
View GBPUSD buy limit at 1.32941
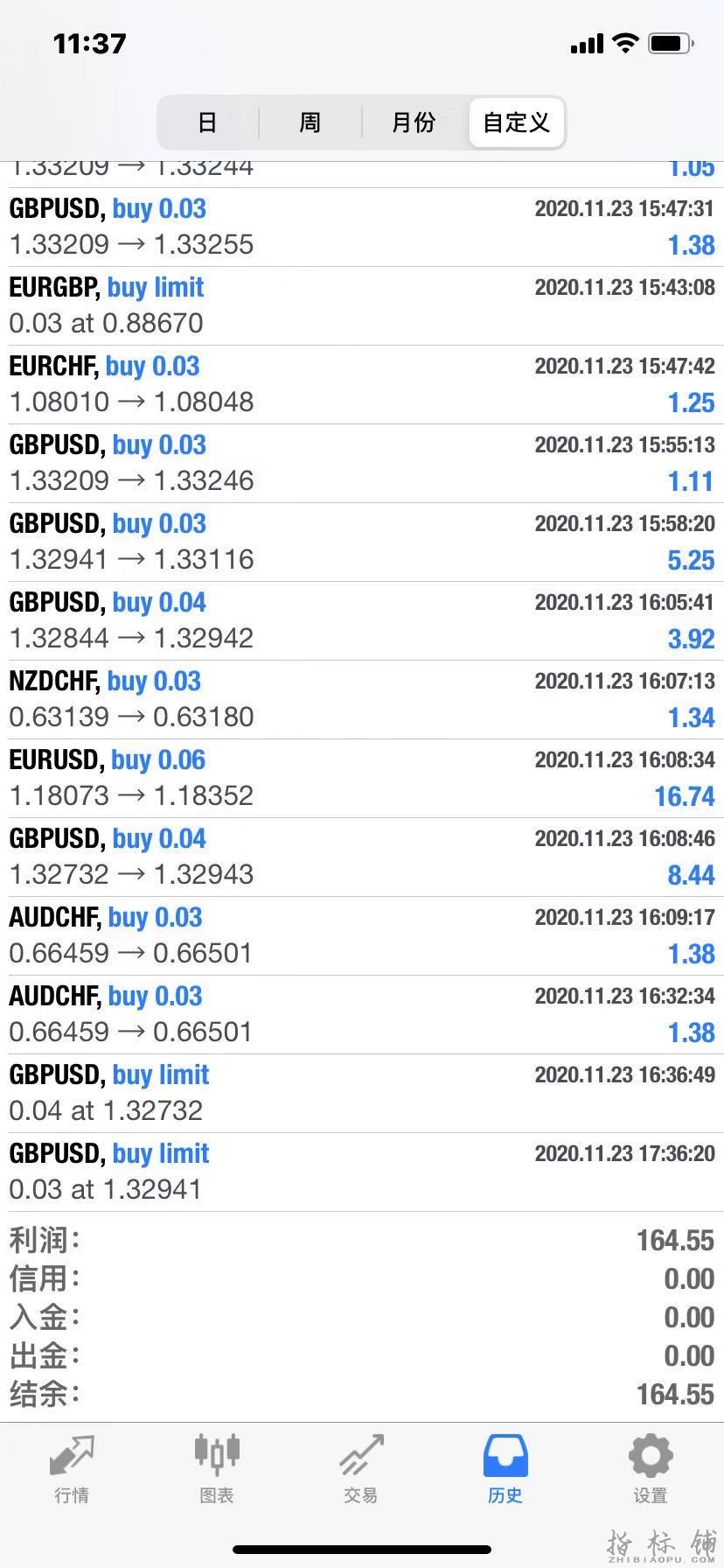point(362,1172)
